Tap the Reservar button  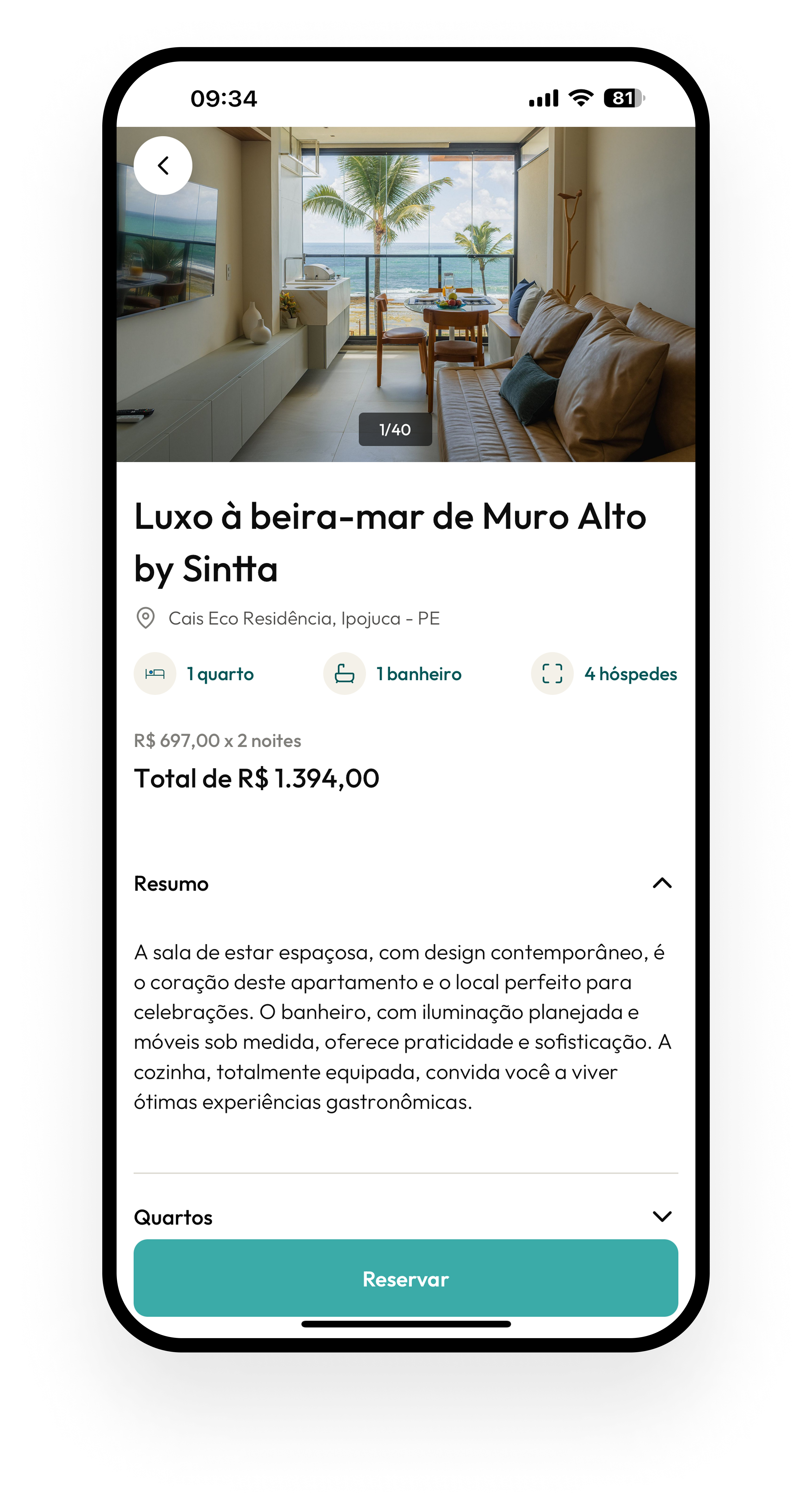[405, 1279]
